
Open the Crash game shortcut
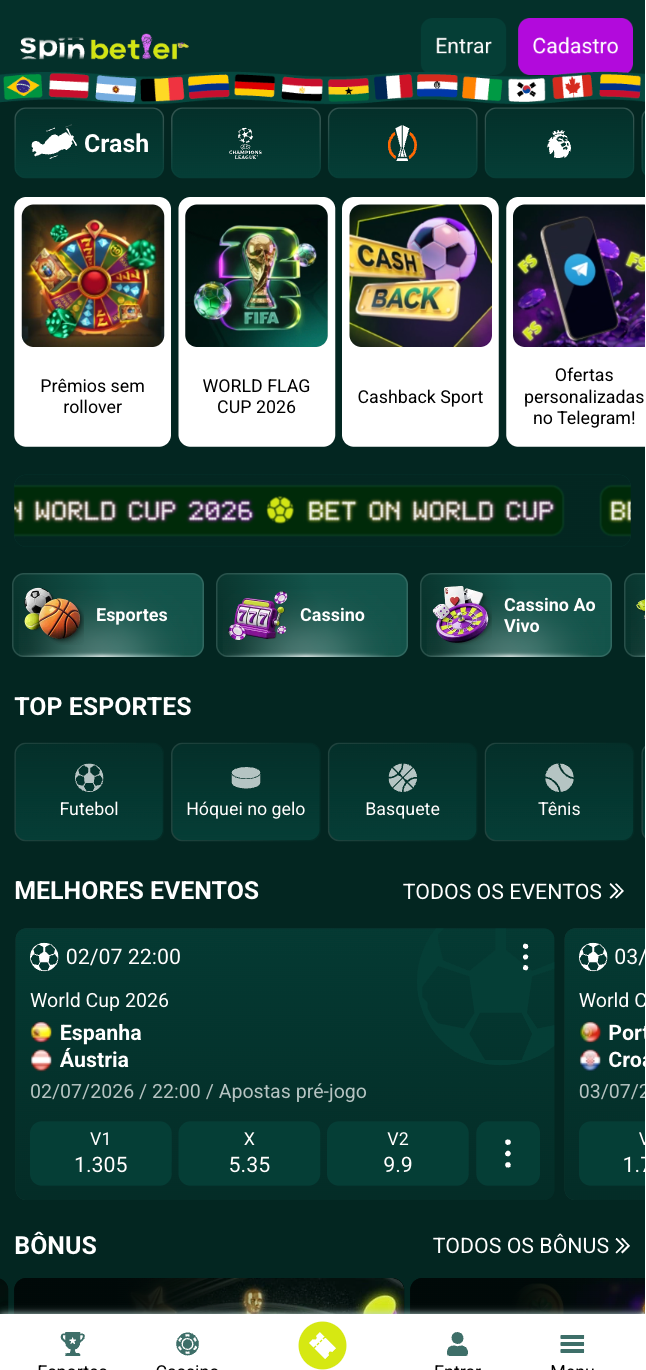click(89, 143)
